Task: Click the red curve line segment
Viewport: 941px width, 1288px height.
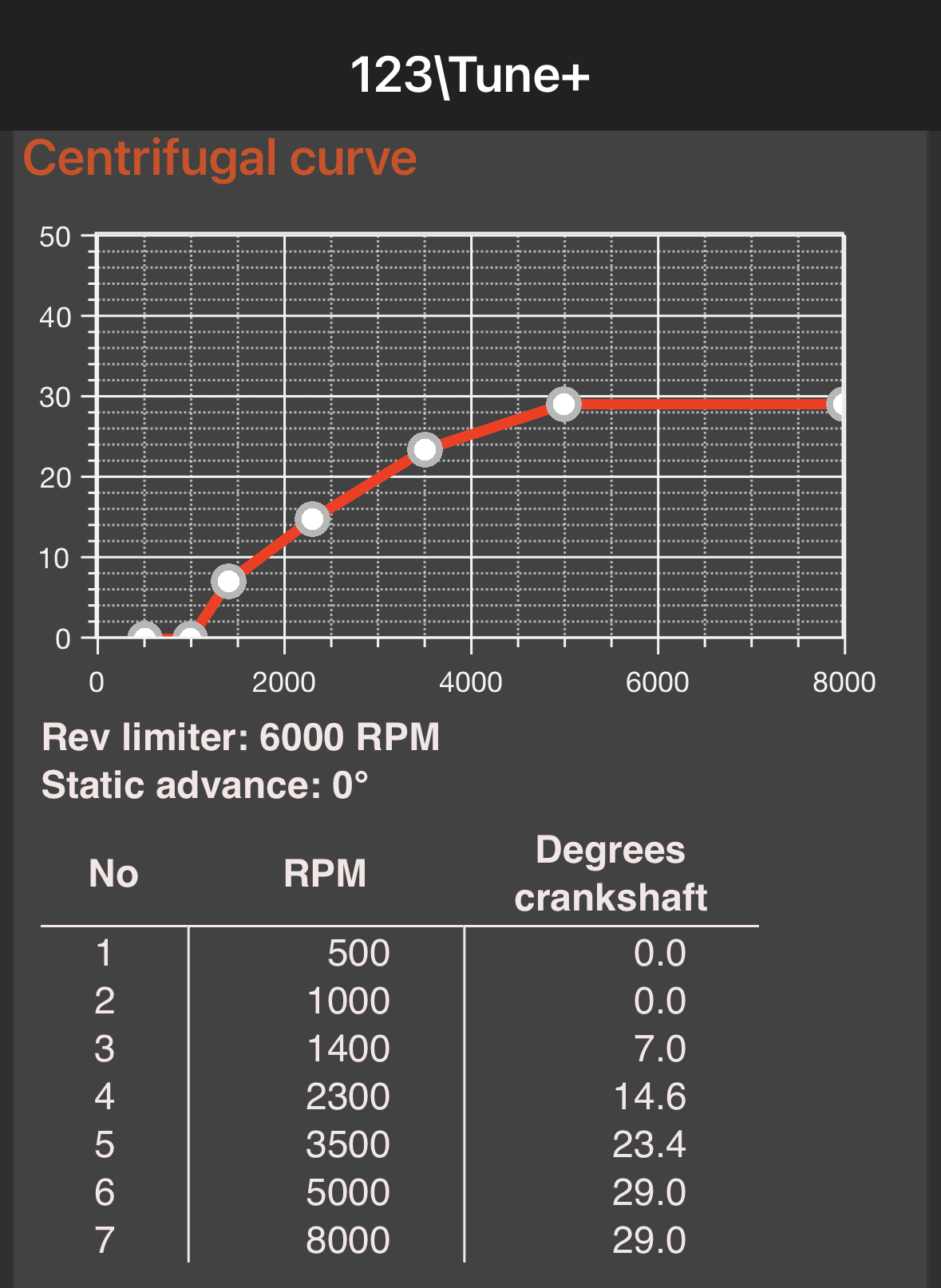Action: click(x=702, y=404)
